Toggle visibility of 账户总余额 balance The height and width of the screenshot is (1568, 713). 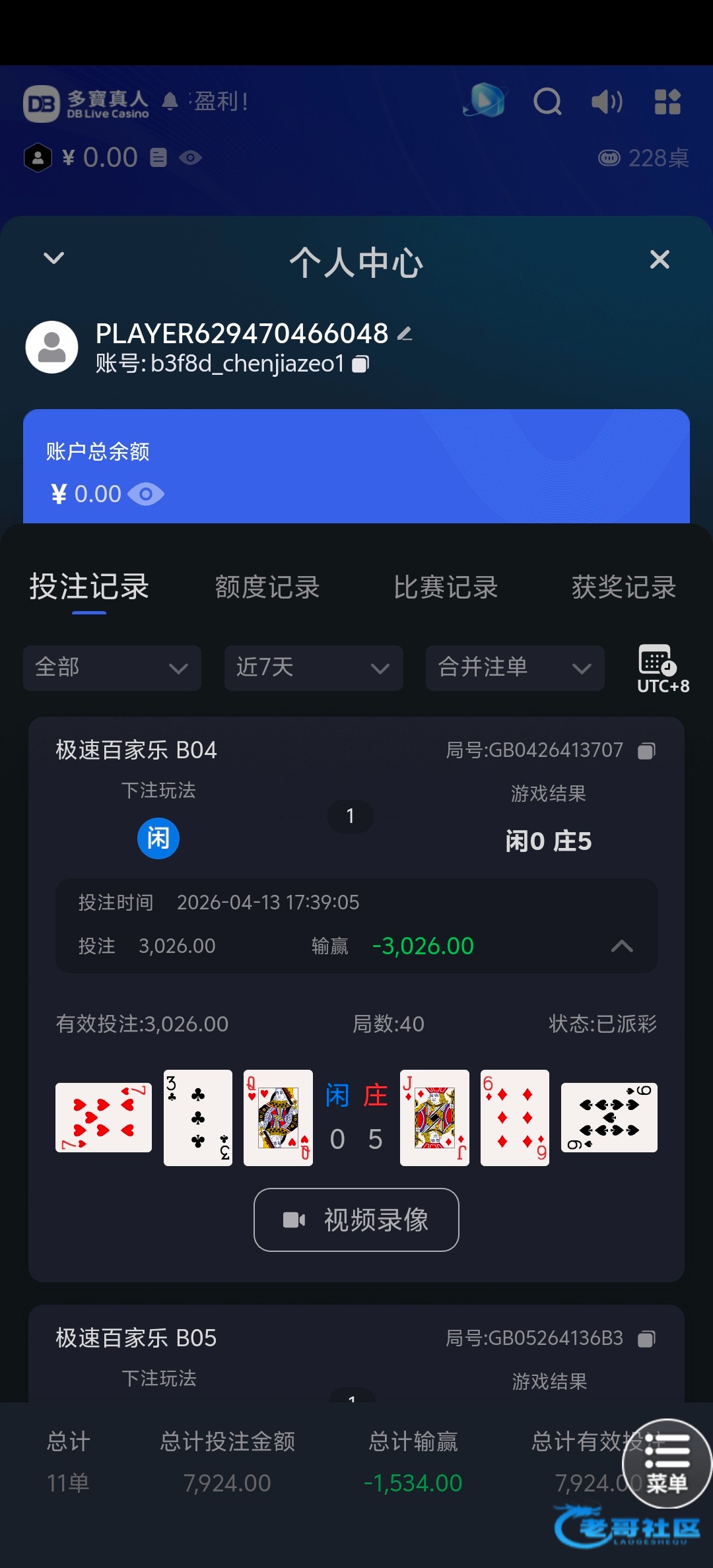click(146, 494)
